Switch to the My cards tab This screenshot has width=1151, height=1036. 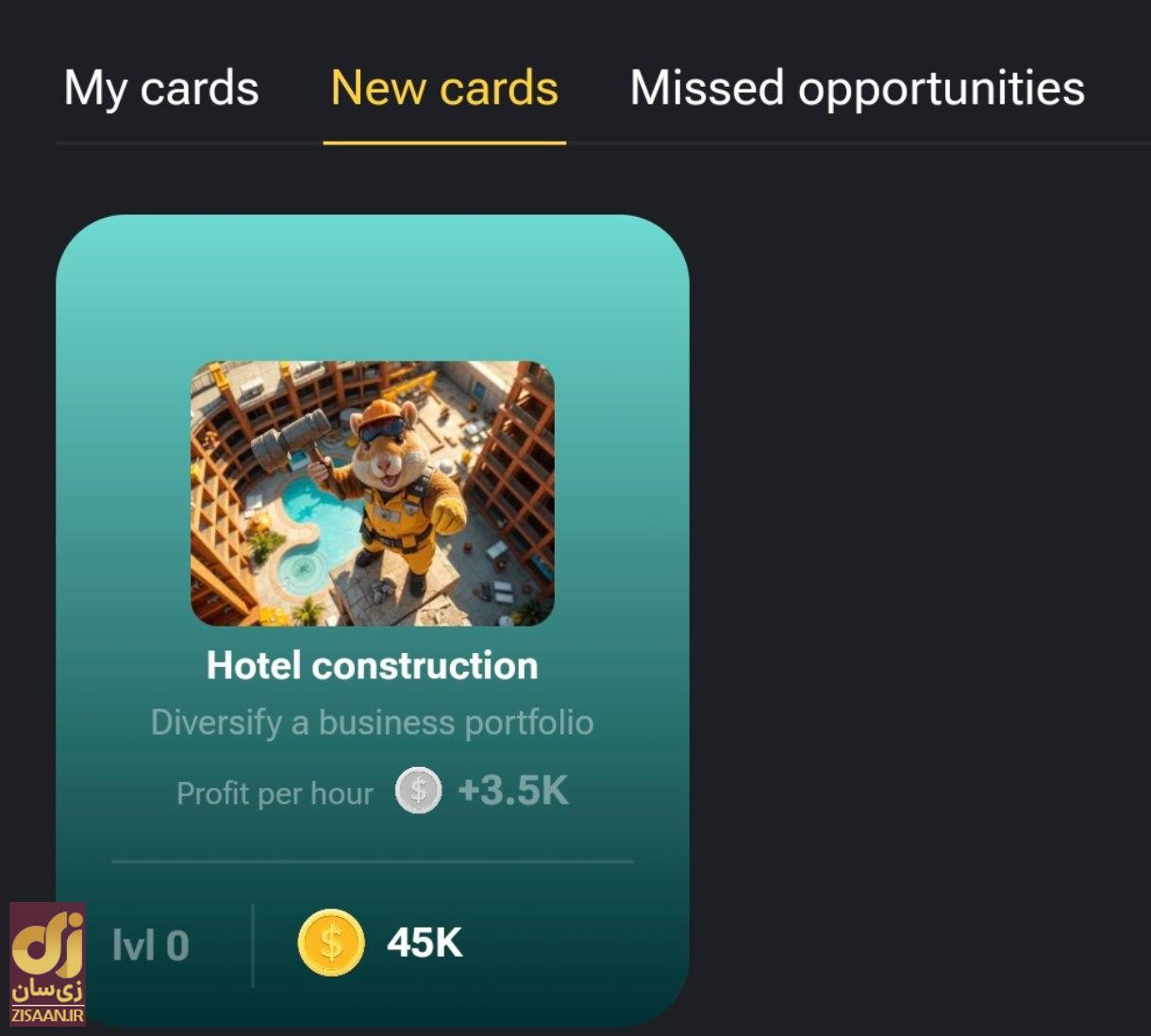[x=161, y=89]
